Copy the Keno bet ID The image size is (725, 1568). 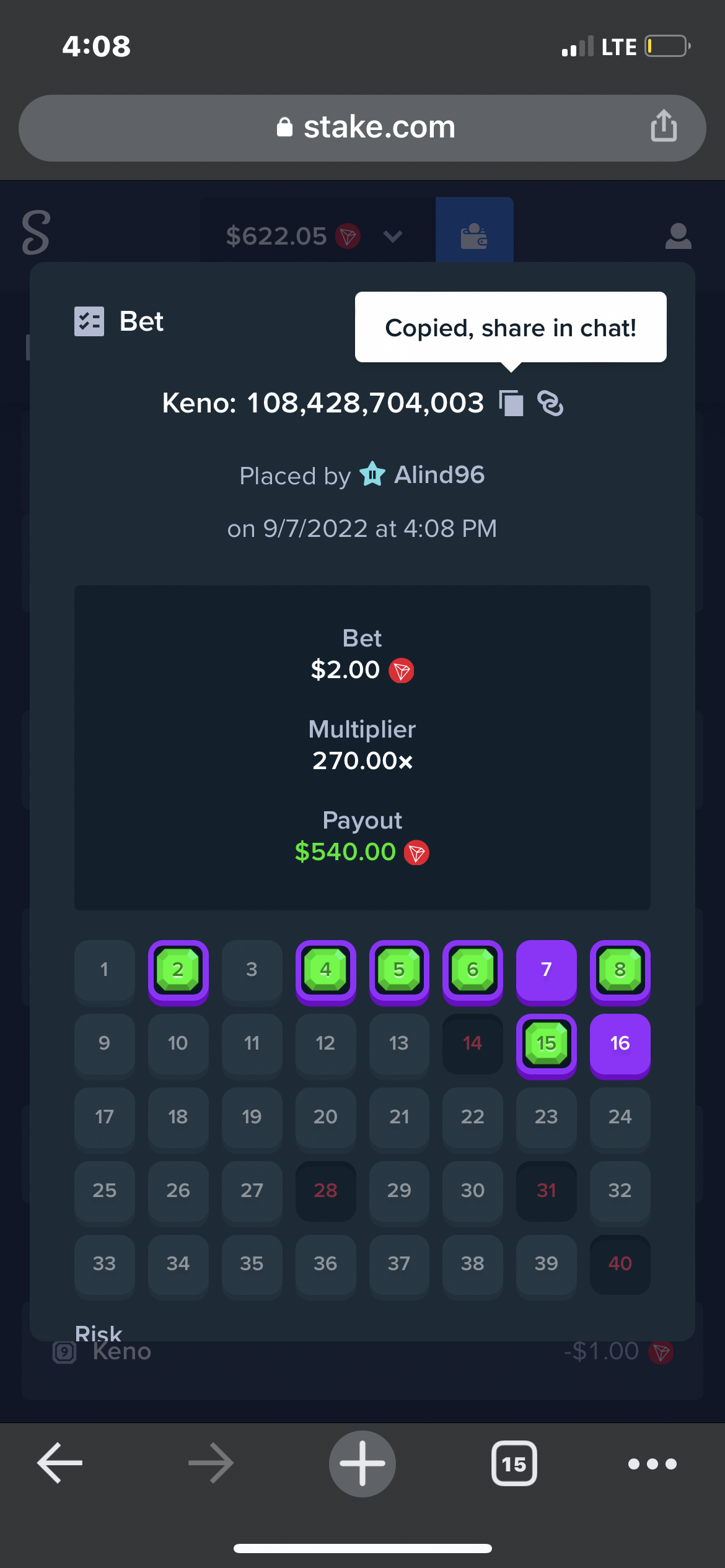[x=511, y=403]
